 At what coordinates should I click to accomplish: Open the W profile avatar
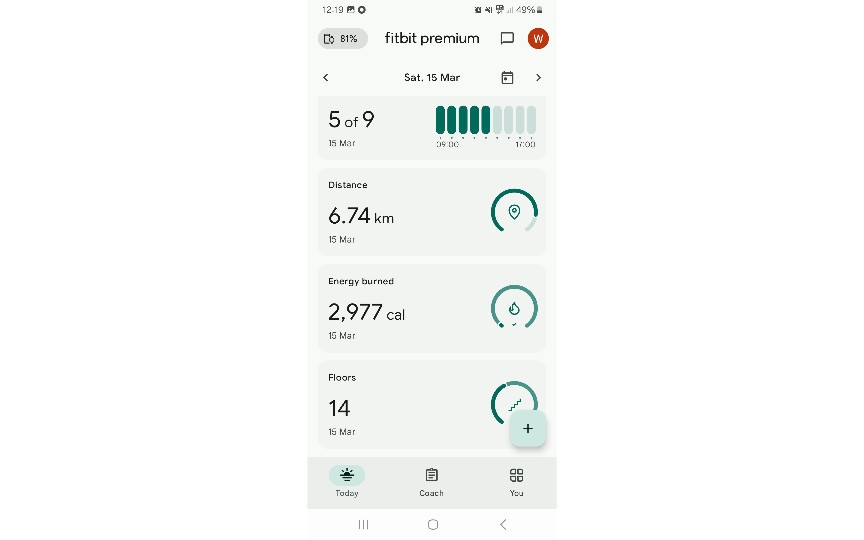tap(538, 39)
